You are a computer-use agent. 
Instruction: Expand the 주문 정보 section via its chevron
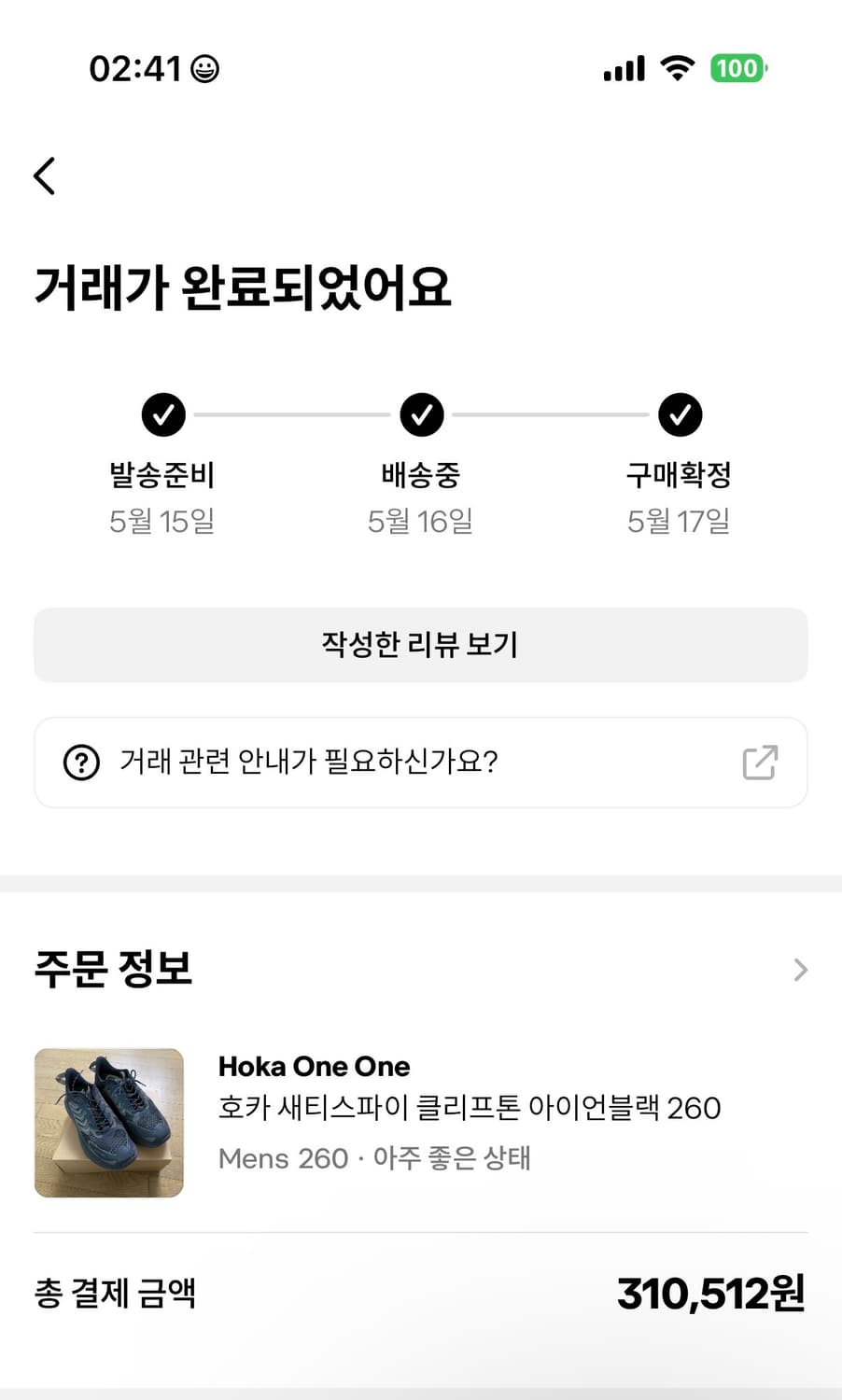(800, 970)
